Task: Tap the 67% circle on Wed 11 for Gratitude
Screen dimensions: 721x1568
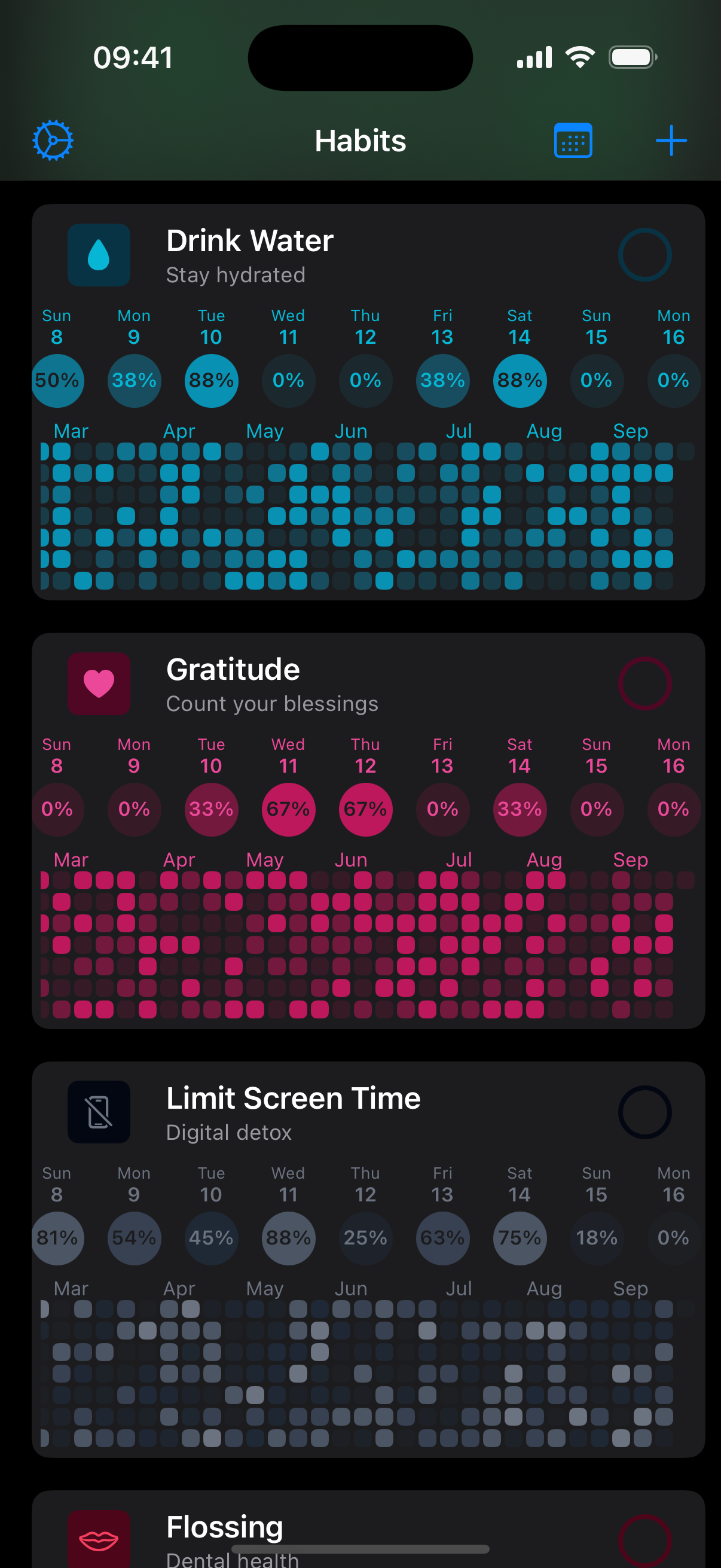Action: click(288, 809)
